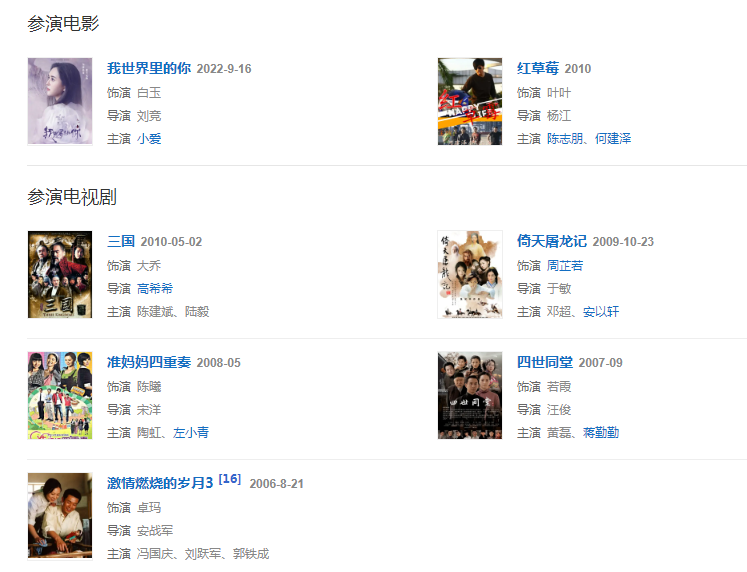The width and height of the screenshot is (747, 572).
Task: Open the 倚天屠龙记 title link
Action: coord(551,242)
